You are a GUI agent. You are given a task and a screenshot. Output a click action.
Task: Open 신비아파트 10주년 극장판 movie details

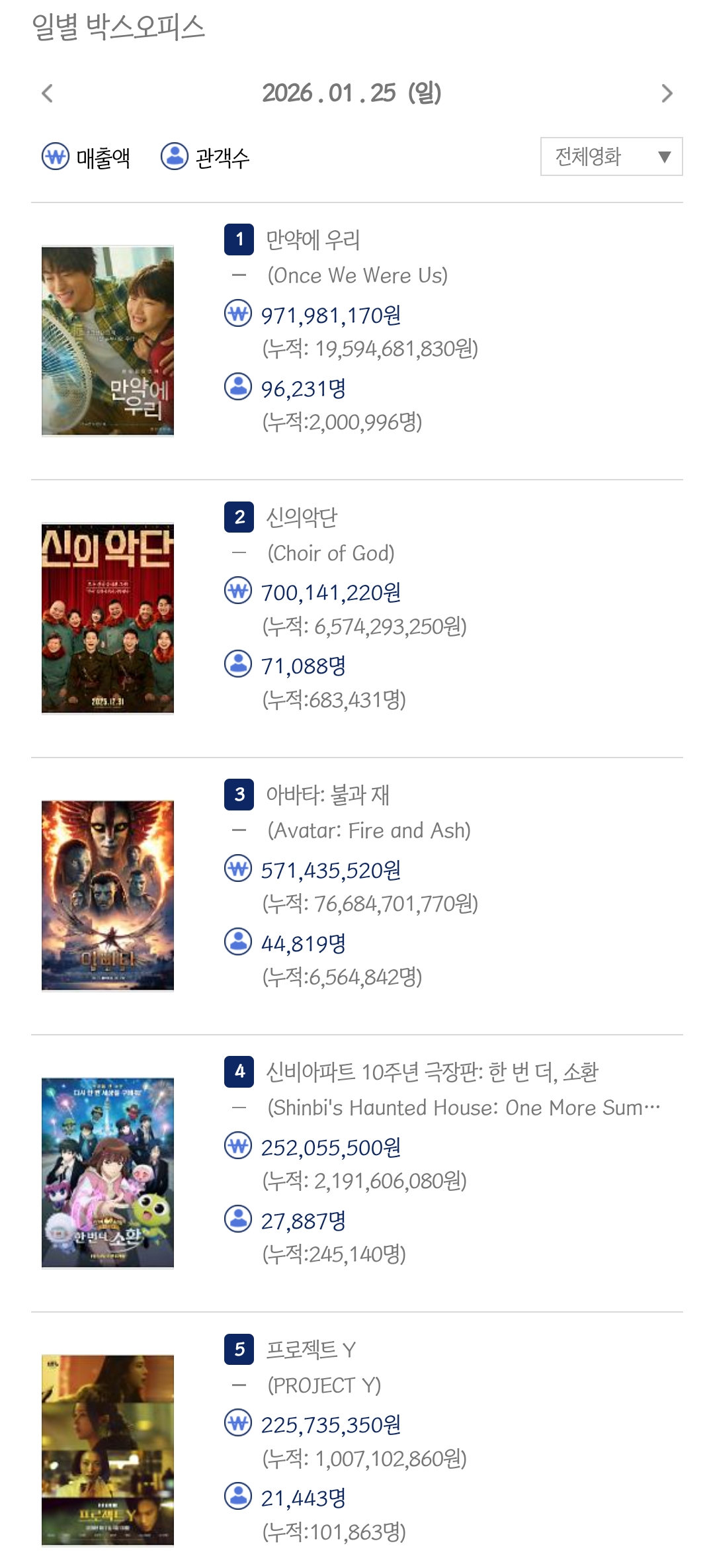point(432,1071)
